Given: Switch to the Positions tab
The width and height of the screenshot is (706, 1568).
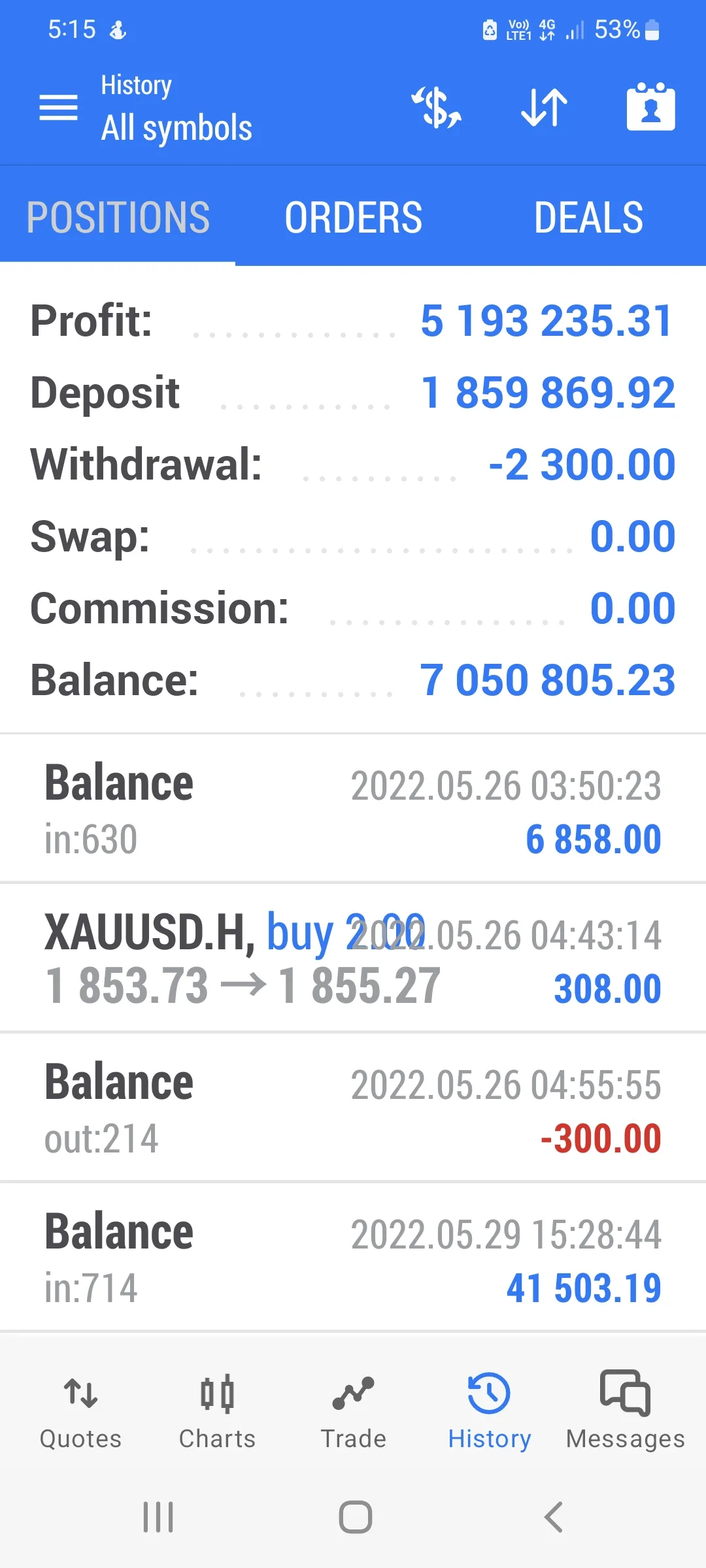Looking at the screenshot, I should (x=118, y=218).
